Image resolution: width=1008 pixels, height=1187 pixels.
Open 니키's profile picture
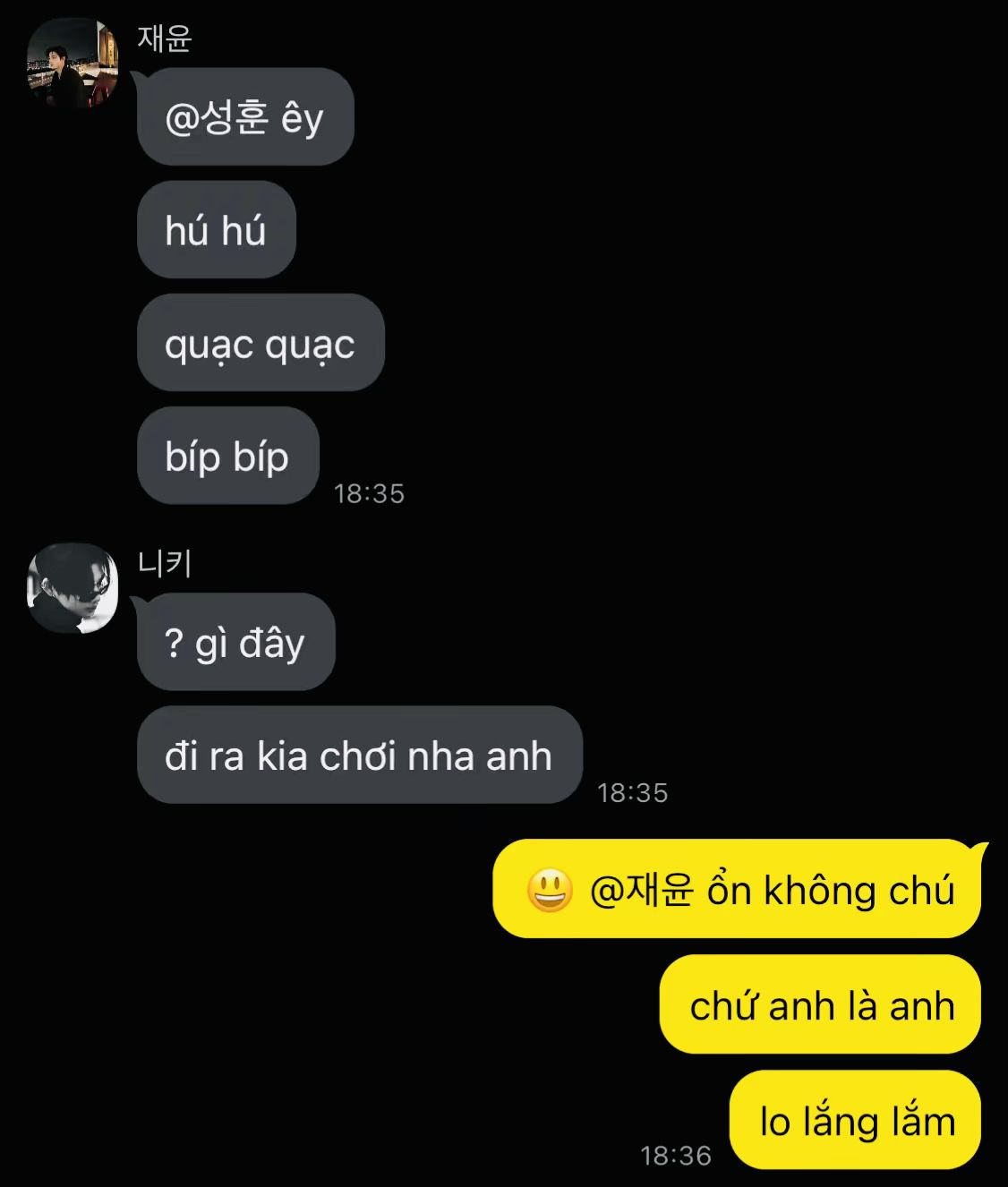(x=73, y=588)
